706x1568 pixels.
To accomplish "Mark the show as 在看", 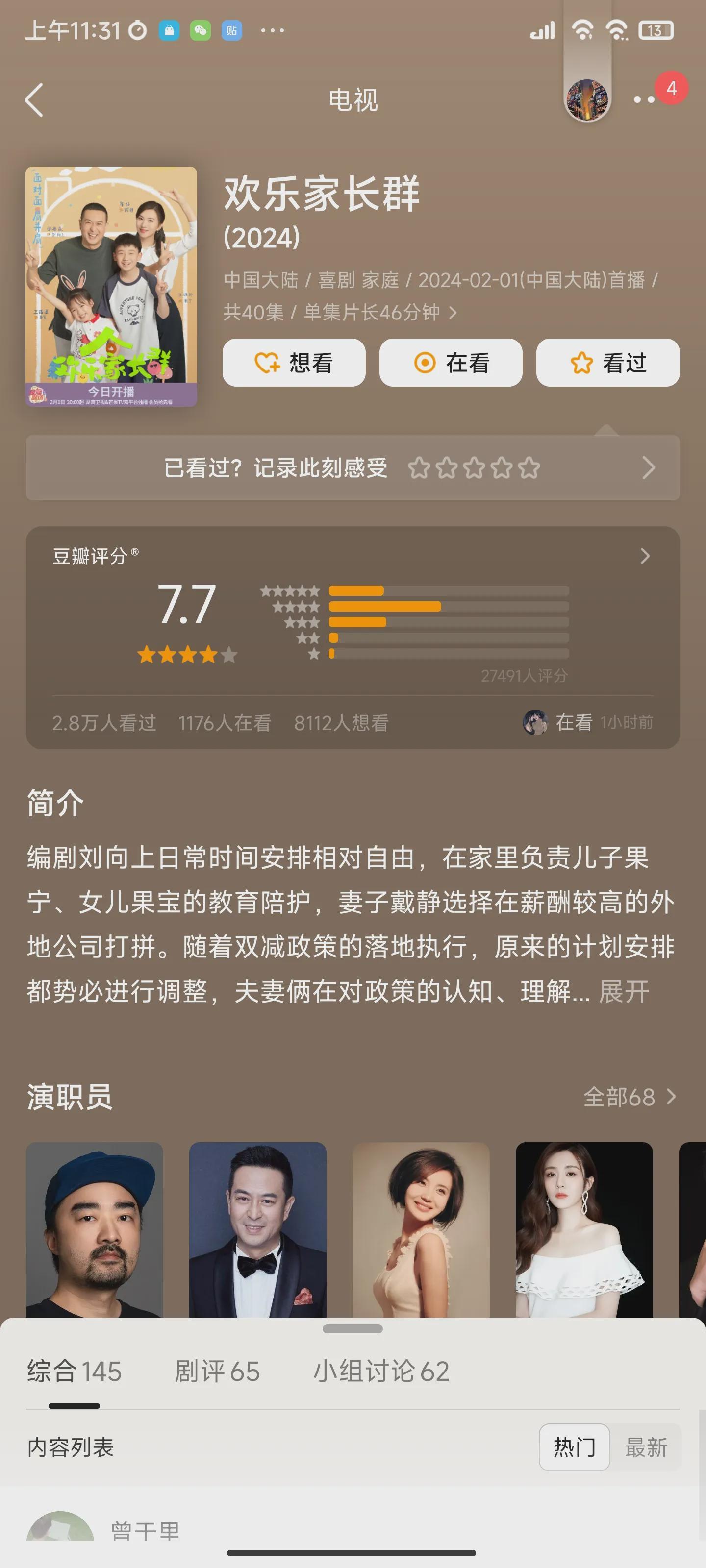I will (451, 363).
